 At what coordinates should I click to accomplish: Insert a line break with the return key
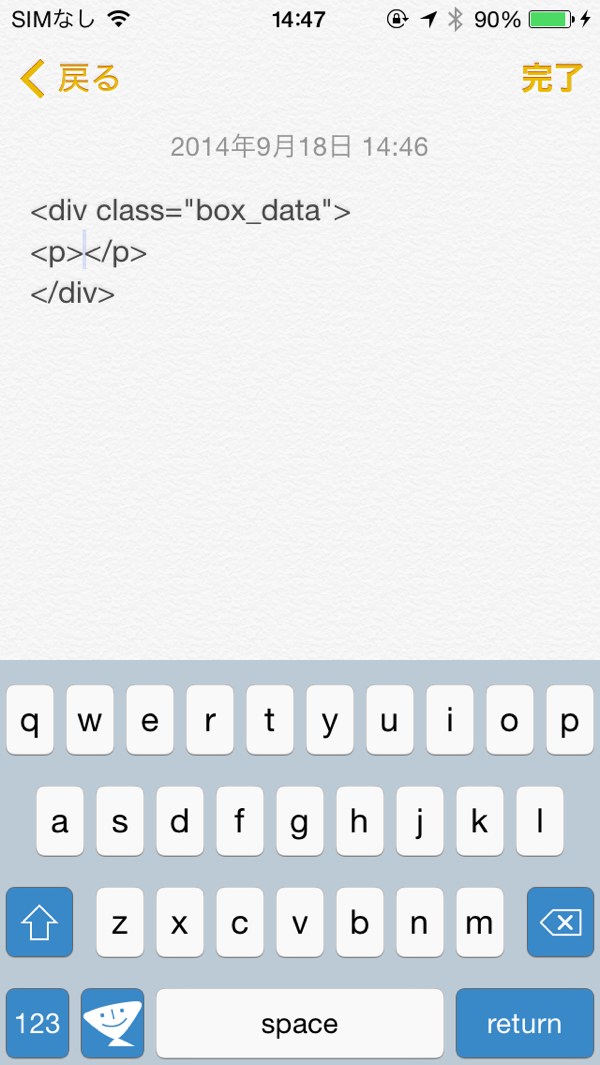(524, 1023)
